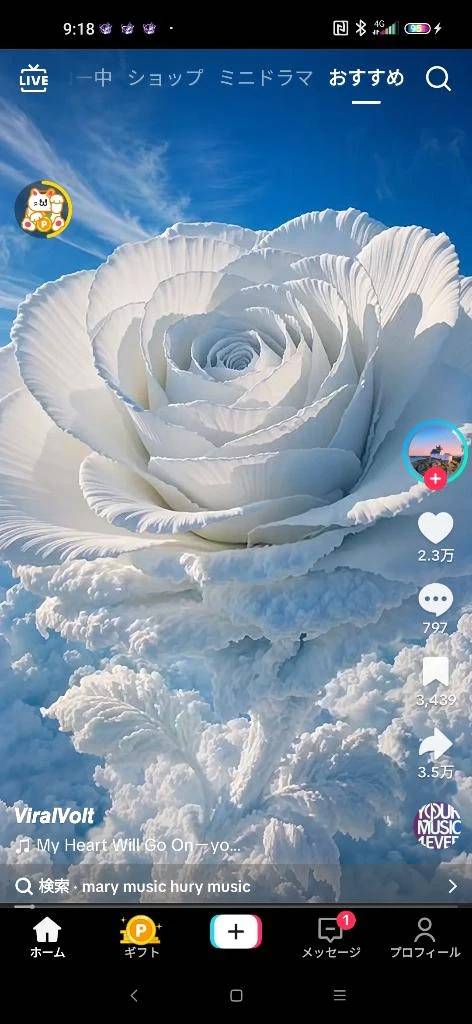Share this video with arrow icon
The image size is (472, 1024).
[x=435, y=744]
